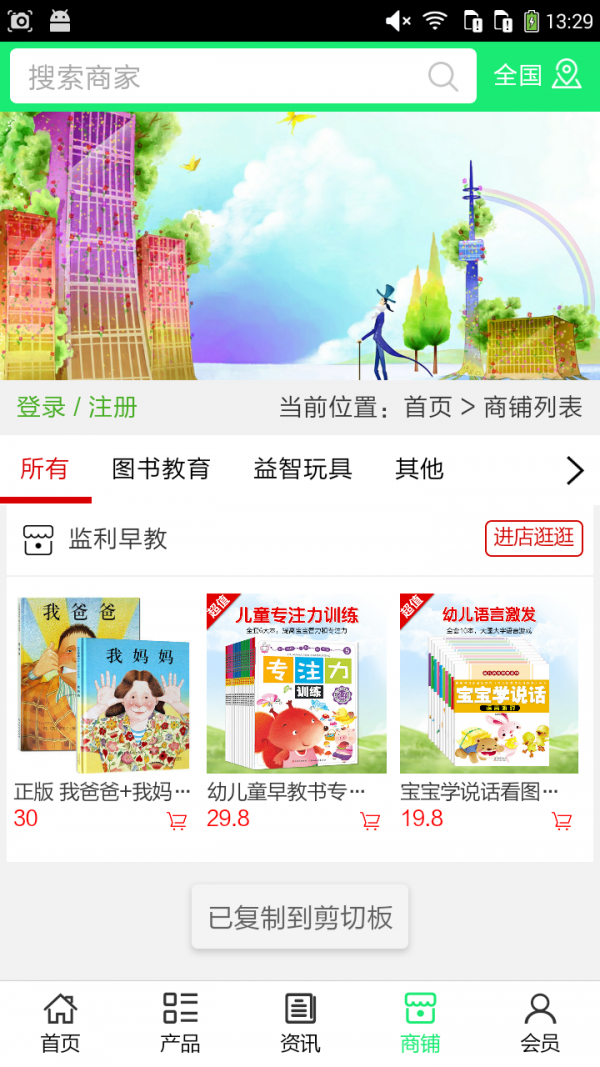
Task: Switch to the 产品 tab
Action: click(180, 1022)
